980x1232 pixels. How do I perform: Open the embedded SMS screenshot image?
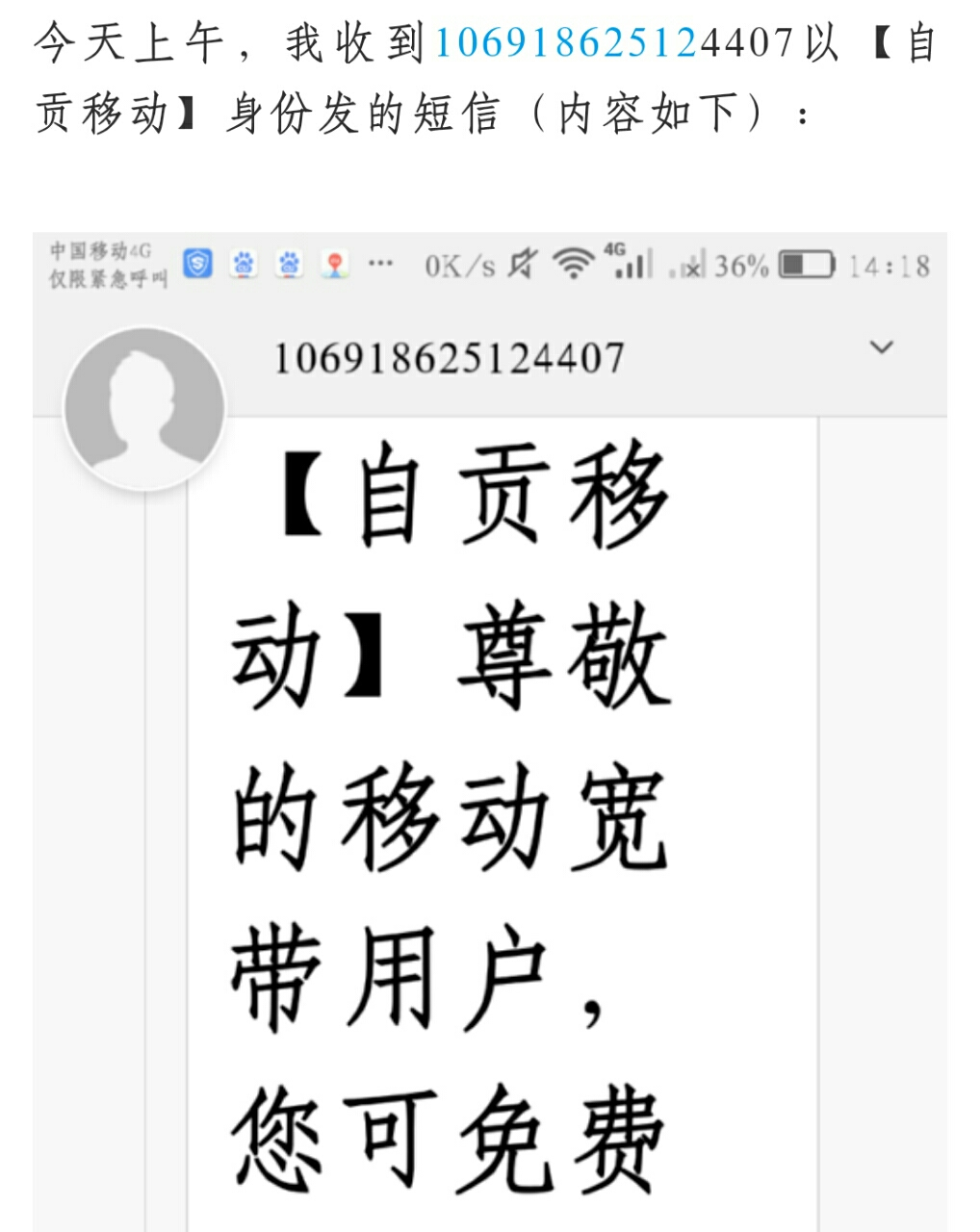coord(489,731)
